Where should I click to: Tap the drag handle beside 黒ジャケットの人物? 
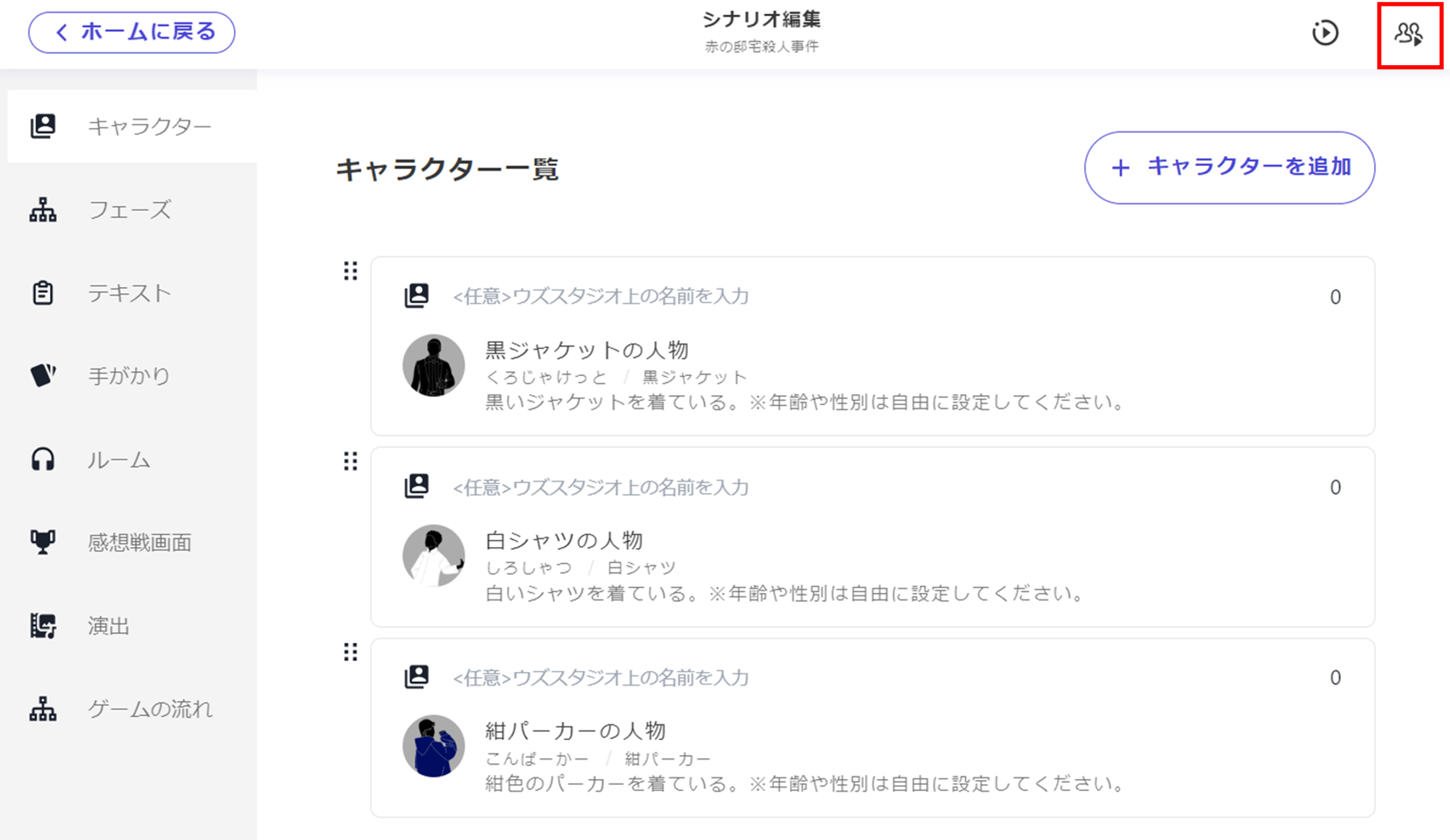[350, 271]
